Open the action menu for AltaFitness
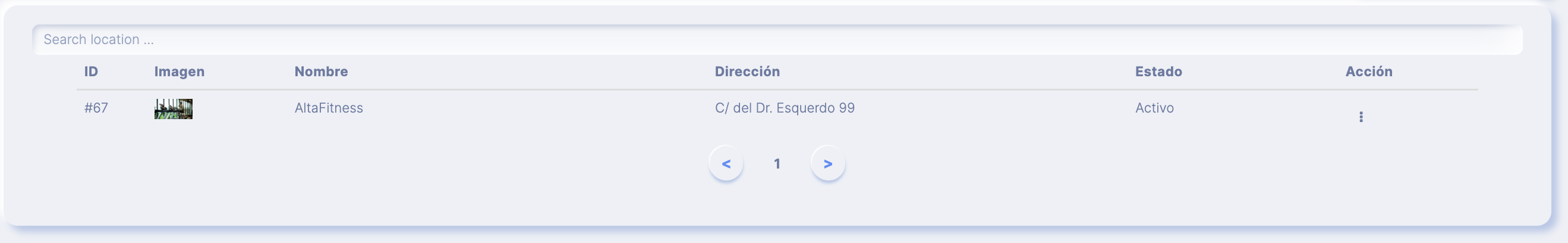The image size is (1568, 243). (1361, 117)
